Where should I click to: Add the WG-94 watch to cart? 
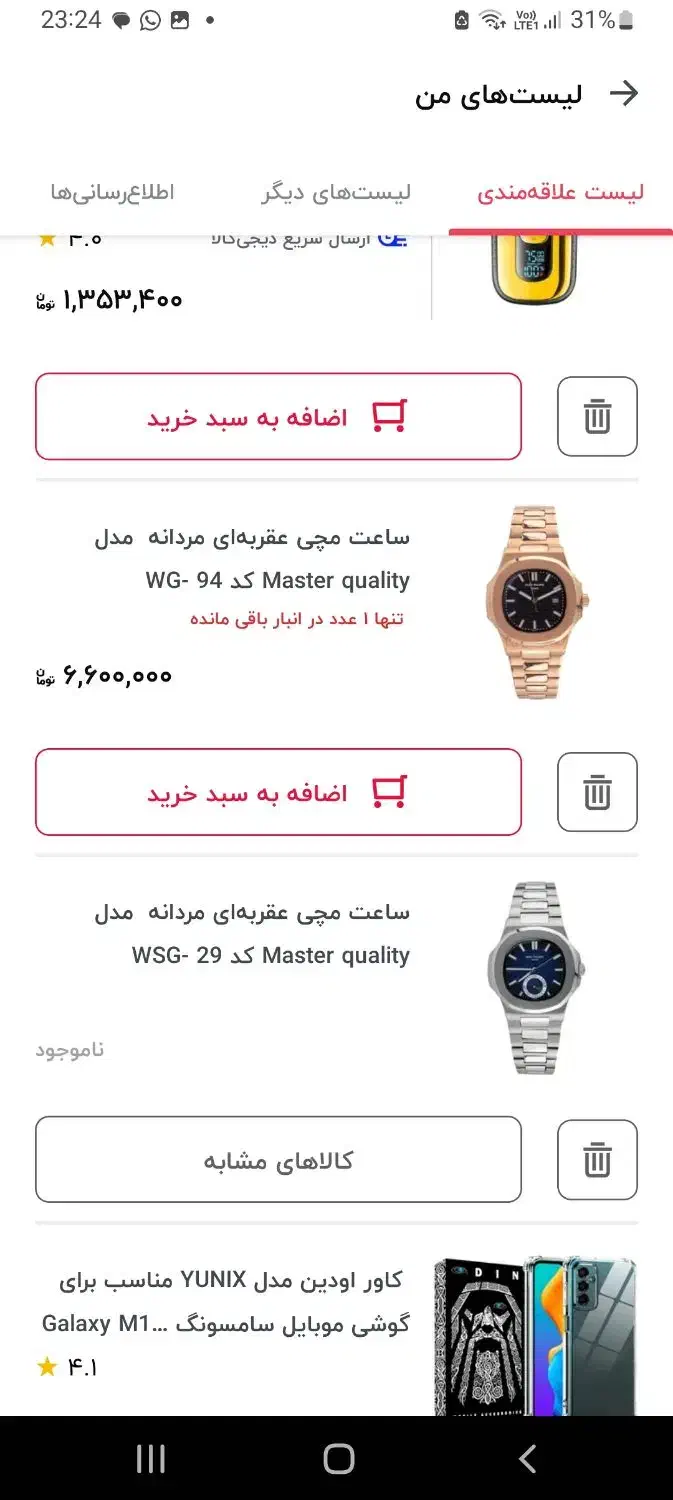(278, 792)
